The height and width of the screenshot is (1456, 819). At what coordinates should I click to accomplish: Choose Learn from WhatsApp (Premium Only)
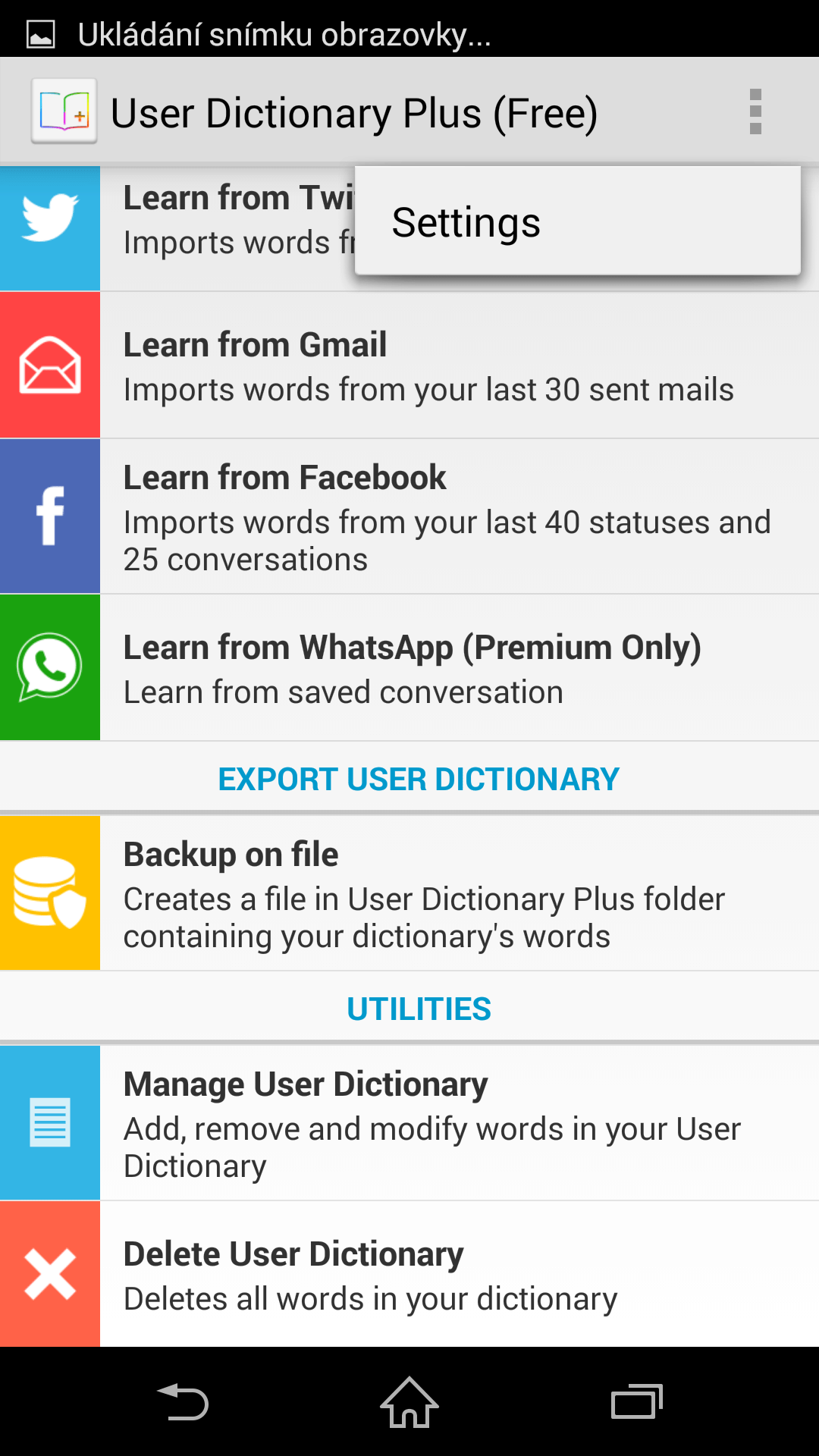pyautogui.click(x=409, y=667)
